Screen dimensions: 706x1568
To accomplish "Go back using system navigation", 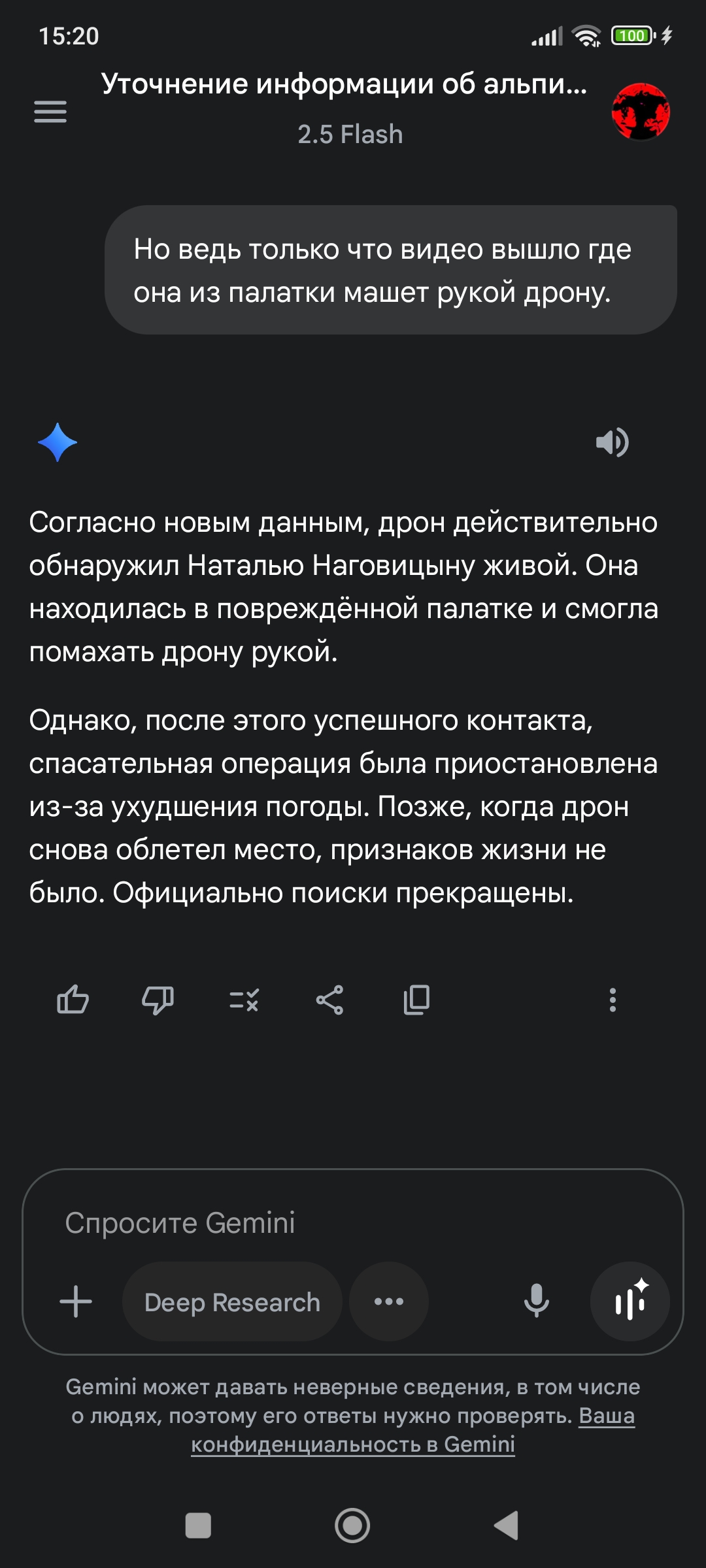I will point(507,1526).
